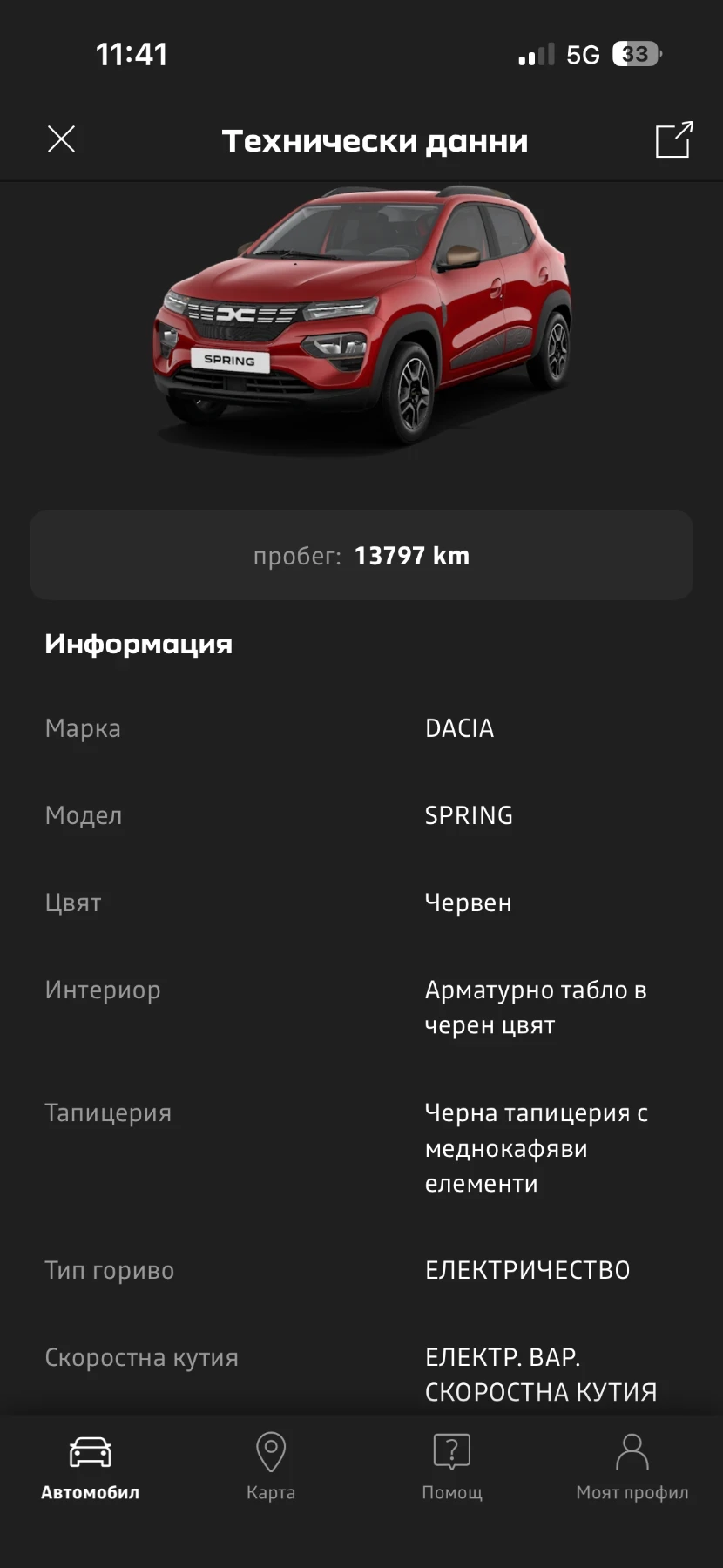723x1568 pixels.
Task: Tap the cellular signal bars icon
Action: coord(535,53)
